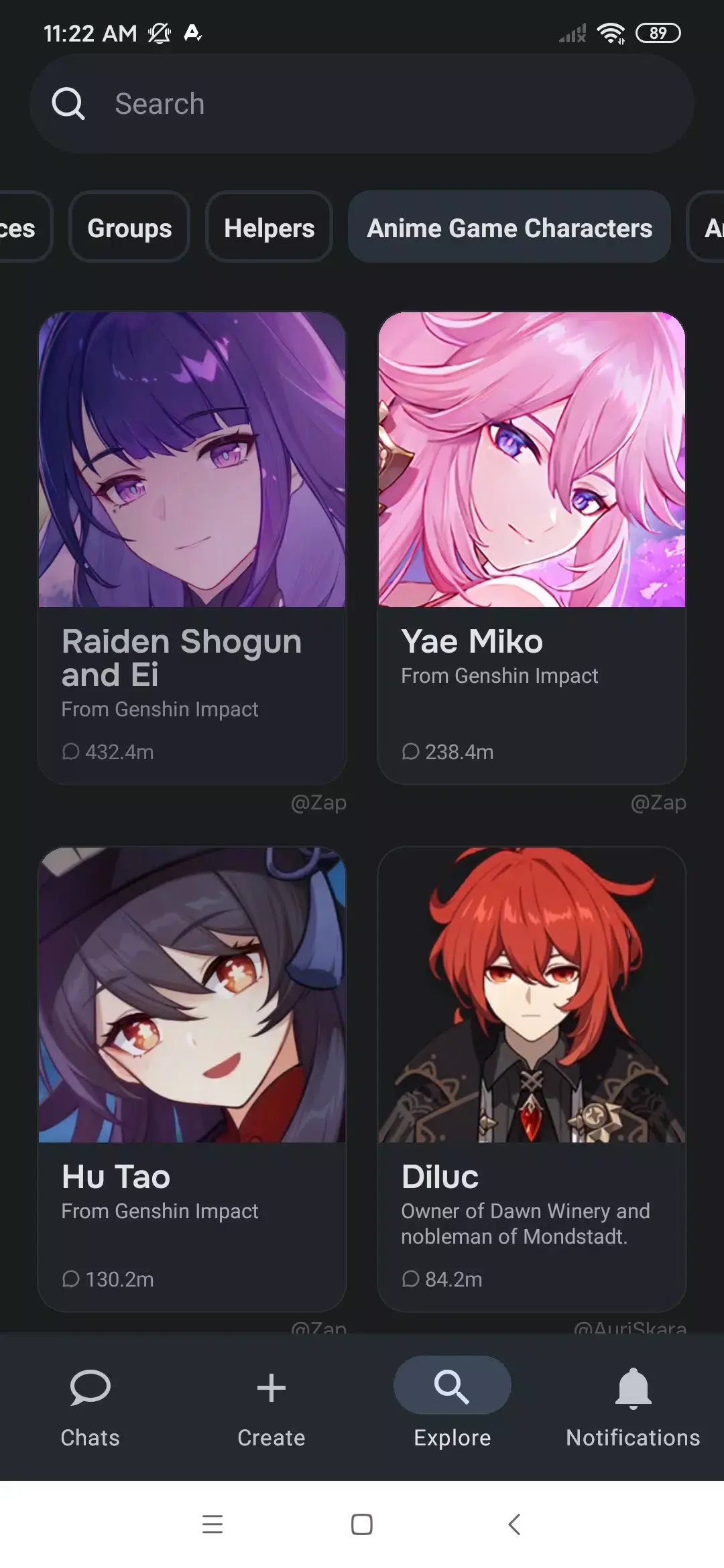Screen dimensions: 724x1568
Task: Go back using the system back button
Action: click(514, 1524)
